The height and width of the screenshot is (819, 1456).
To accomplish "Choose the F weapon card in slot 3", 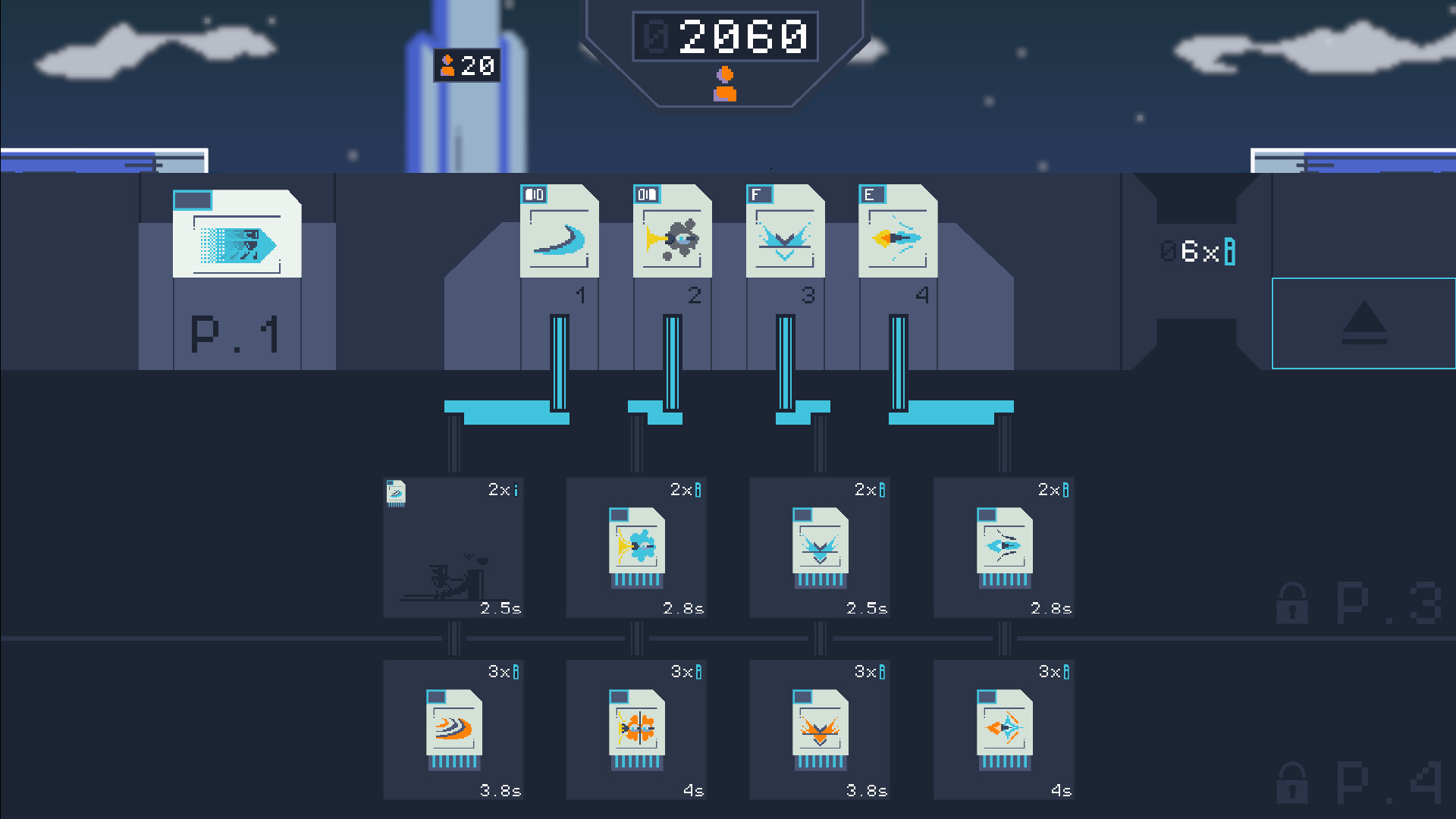I will click(x=785, y=232).
